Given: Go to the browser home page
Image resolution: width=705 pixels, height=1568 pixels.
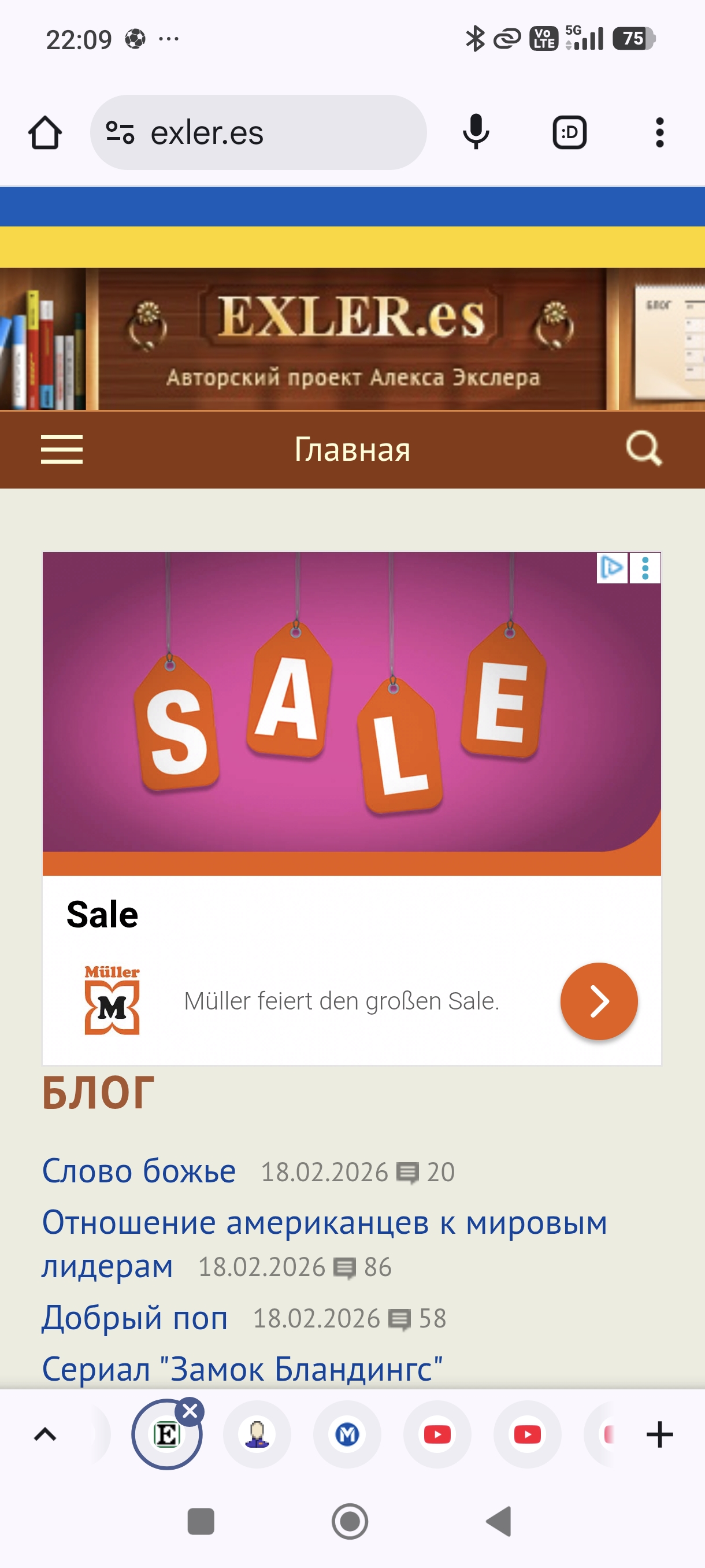Looking at the screenshot, I should (x=45, y=133).
